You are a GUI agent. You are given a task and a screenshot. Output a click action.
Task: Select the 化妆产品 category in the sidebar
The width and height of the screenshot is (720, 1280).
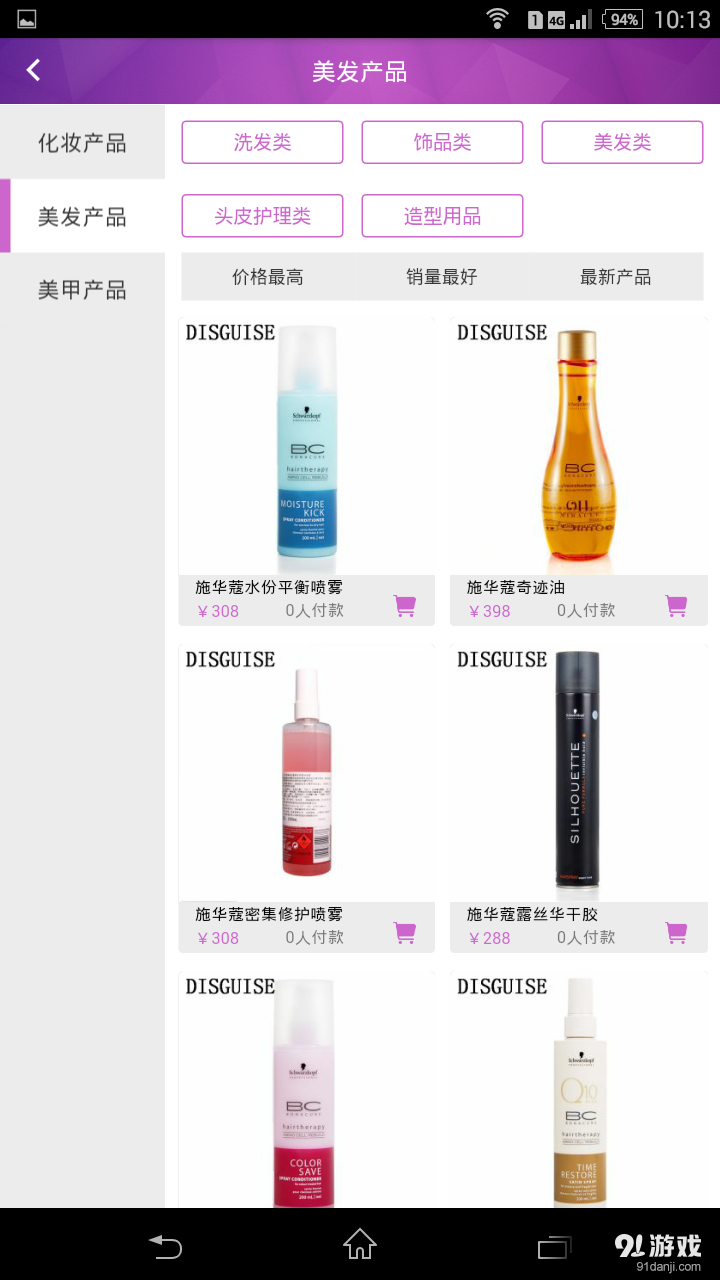click(82, 142)
